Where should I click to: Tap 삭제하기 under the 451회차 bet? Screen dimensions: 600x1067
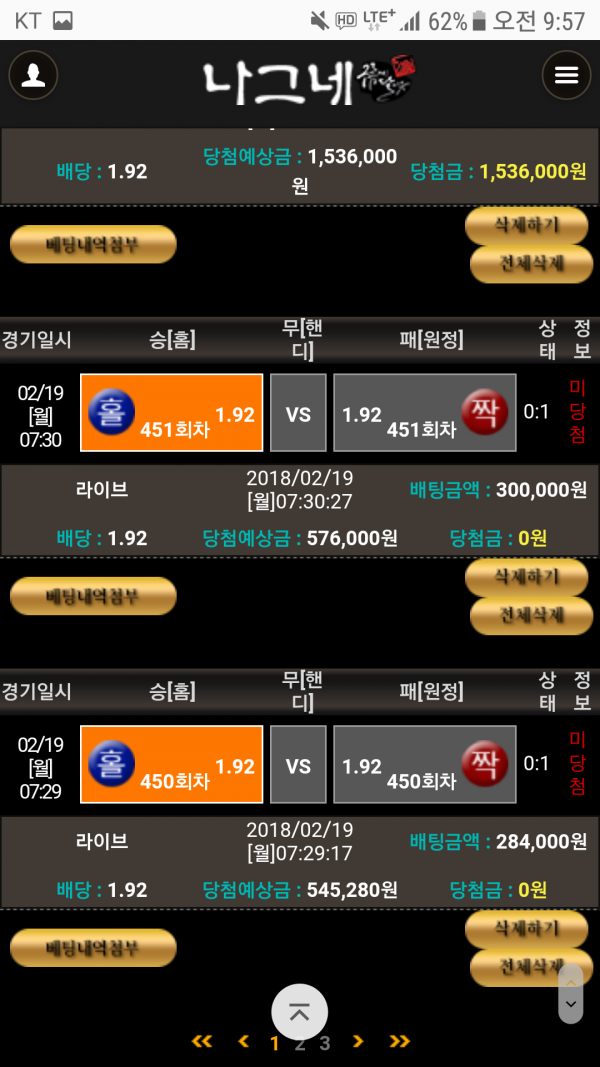click(x=527, y=577)
